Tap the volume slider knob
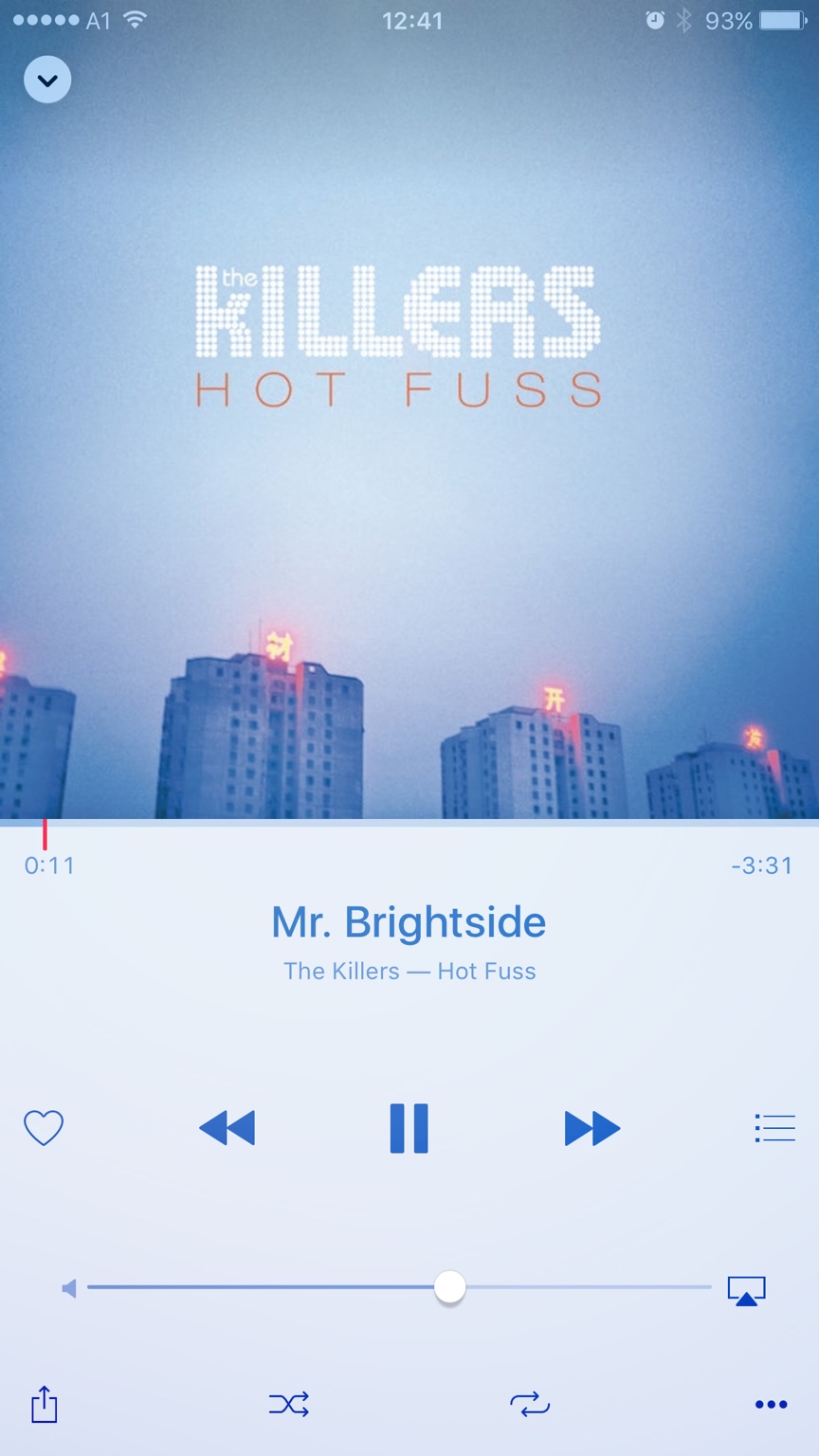Screen dimensions: 819x1456 coord(450,1287)
